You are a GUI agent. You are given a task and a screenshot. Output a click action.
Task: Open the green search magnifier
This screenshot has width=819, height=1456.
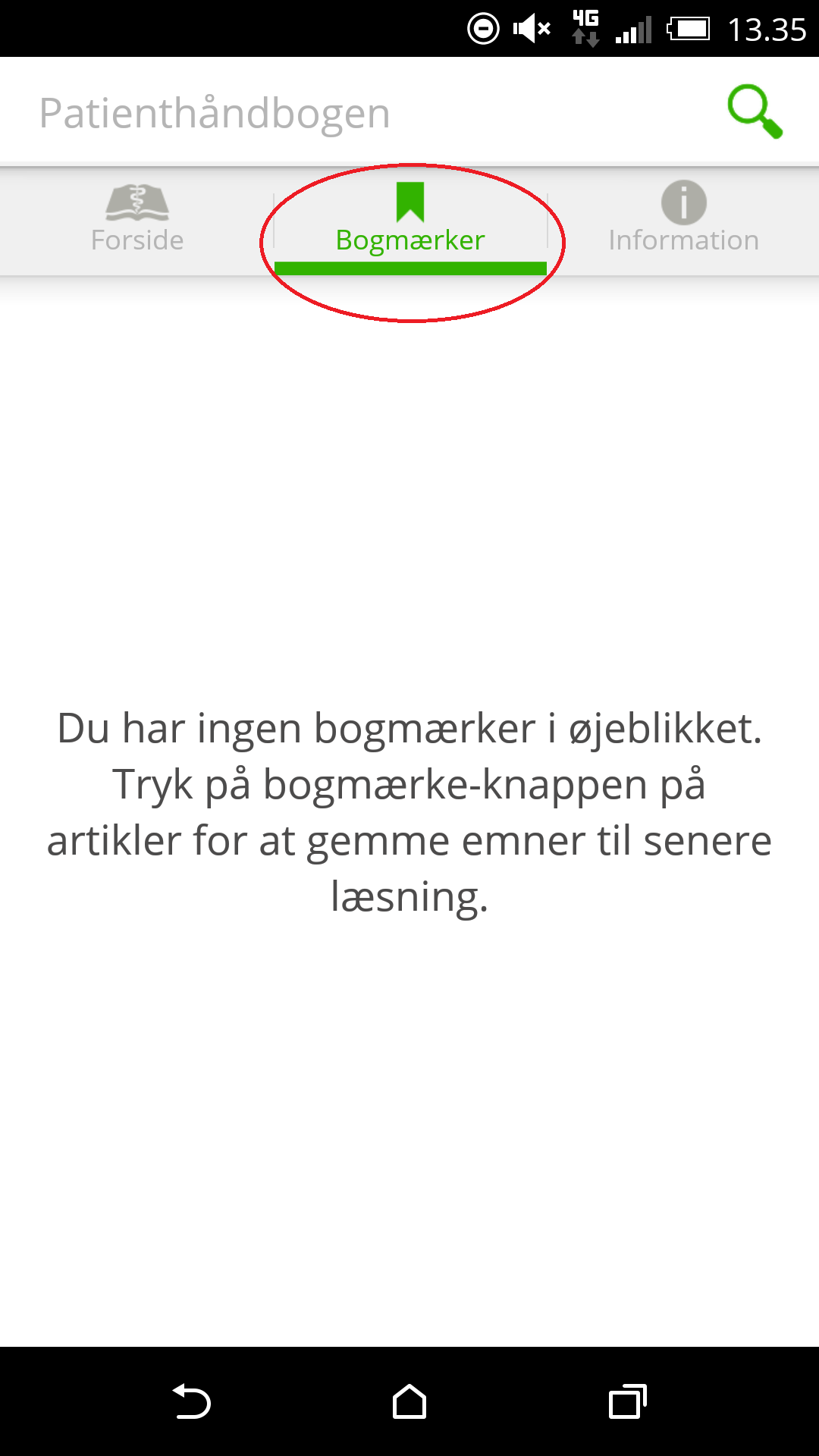pyautogui.click(x=755, y=111)
